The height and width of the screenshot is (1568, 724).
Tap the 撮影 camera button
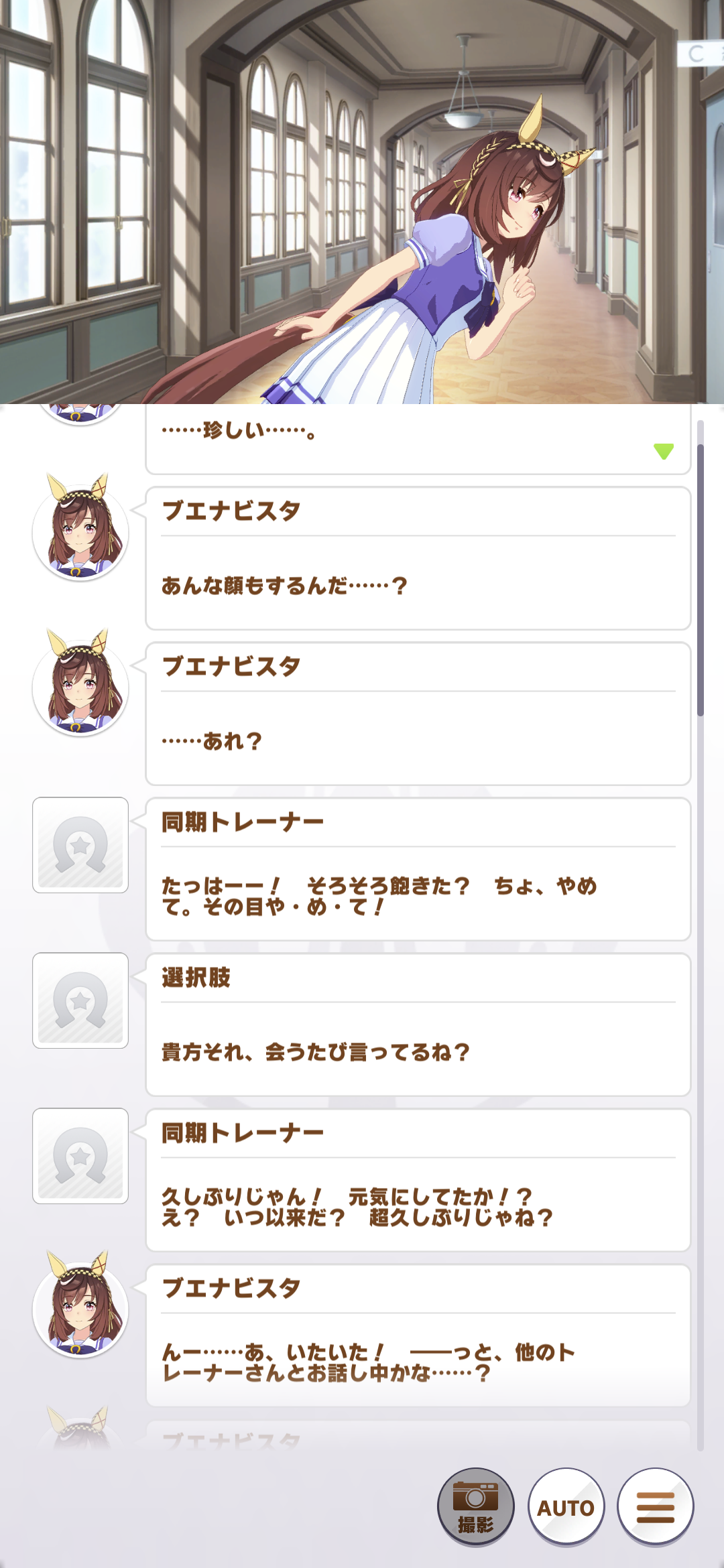(475, 1507)
